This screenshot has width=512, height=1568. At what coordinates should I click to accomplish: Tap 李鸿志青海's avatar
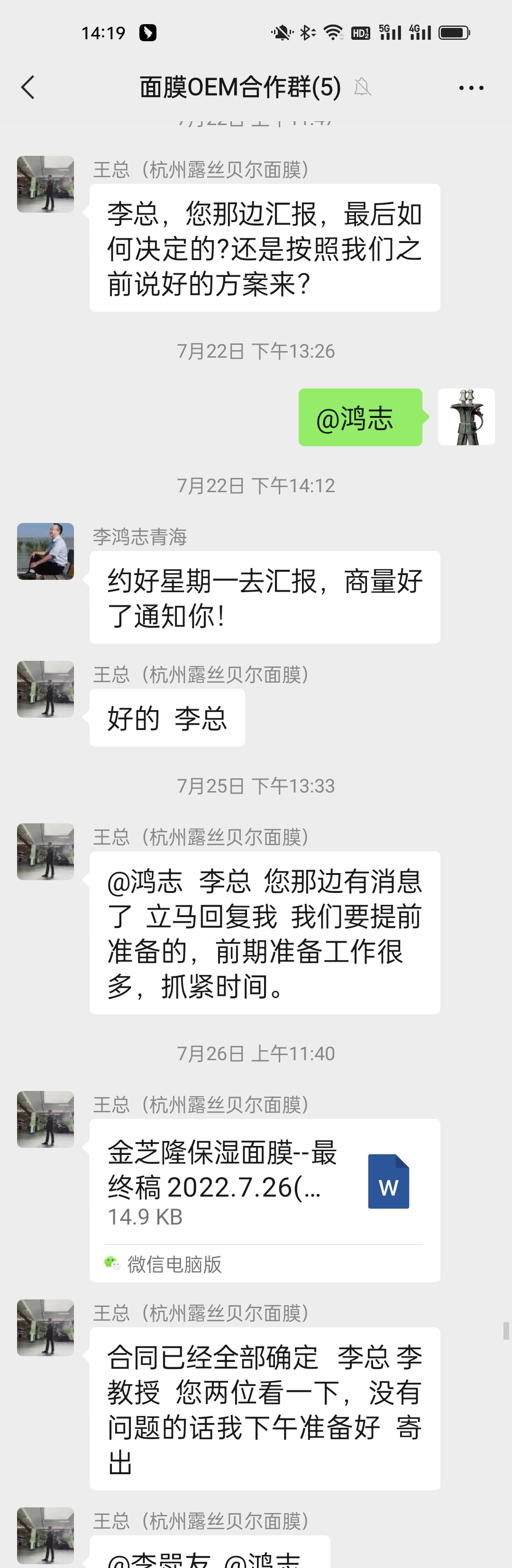coord(46,551)
